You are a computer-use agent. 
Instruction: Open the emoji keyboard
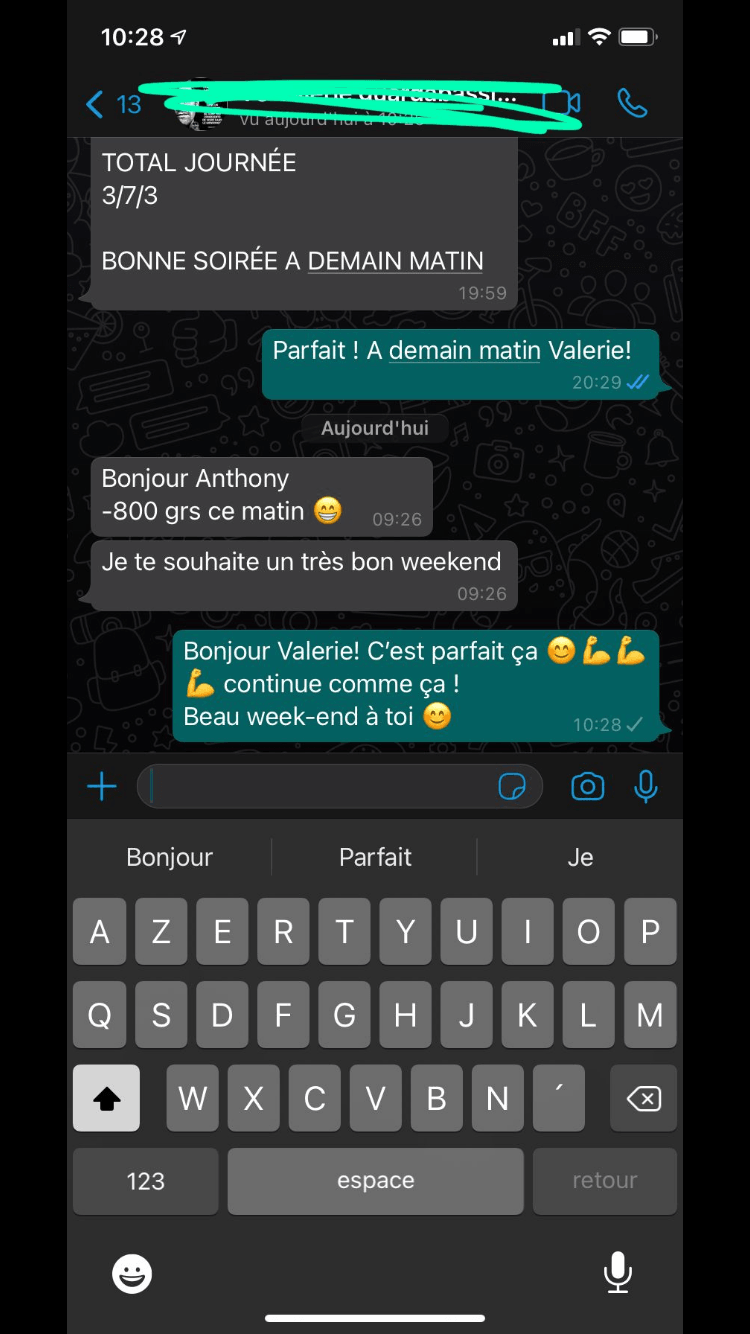(x=131, y=1273)
